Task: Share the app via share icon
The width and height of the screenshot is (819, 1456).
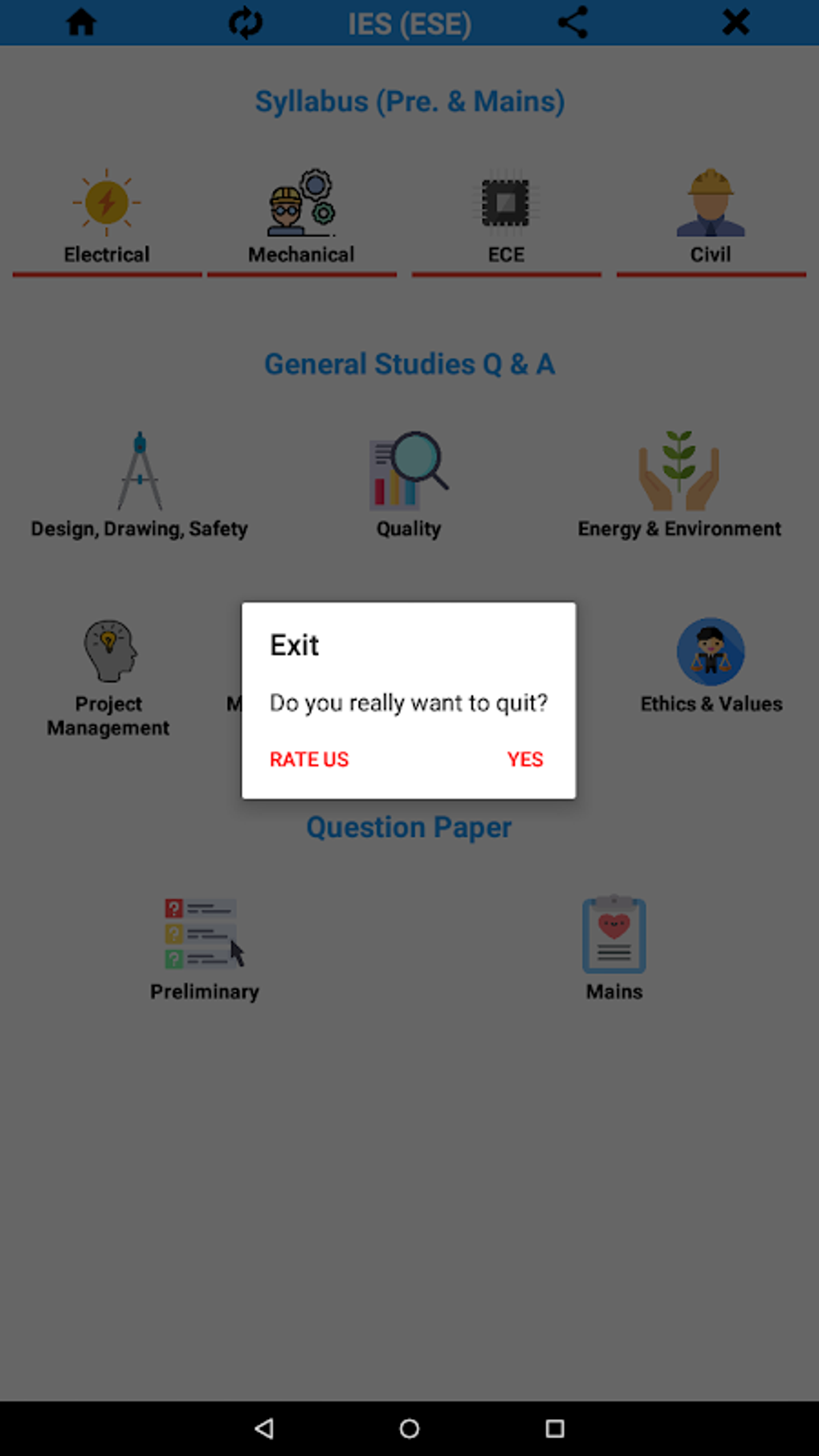Action: (x=573, y=22)
